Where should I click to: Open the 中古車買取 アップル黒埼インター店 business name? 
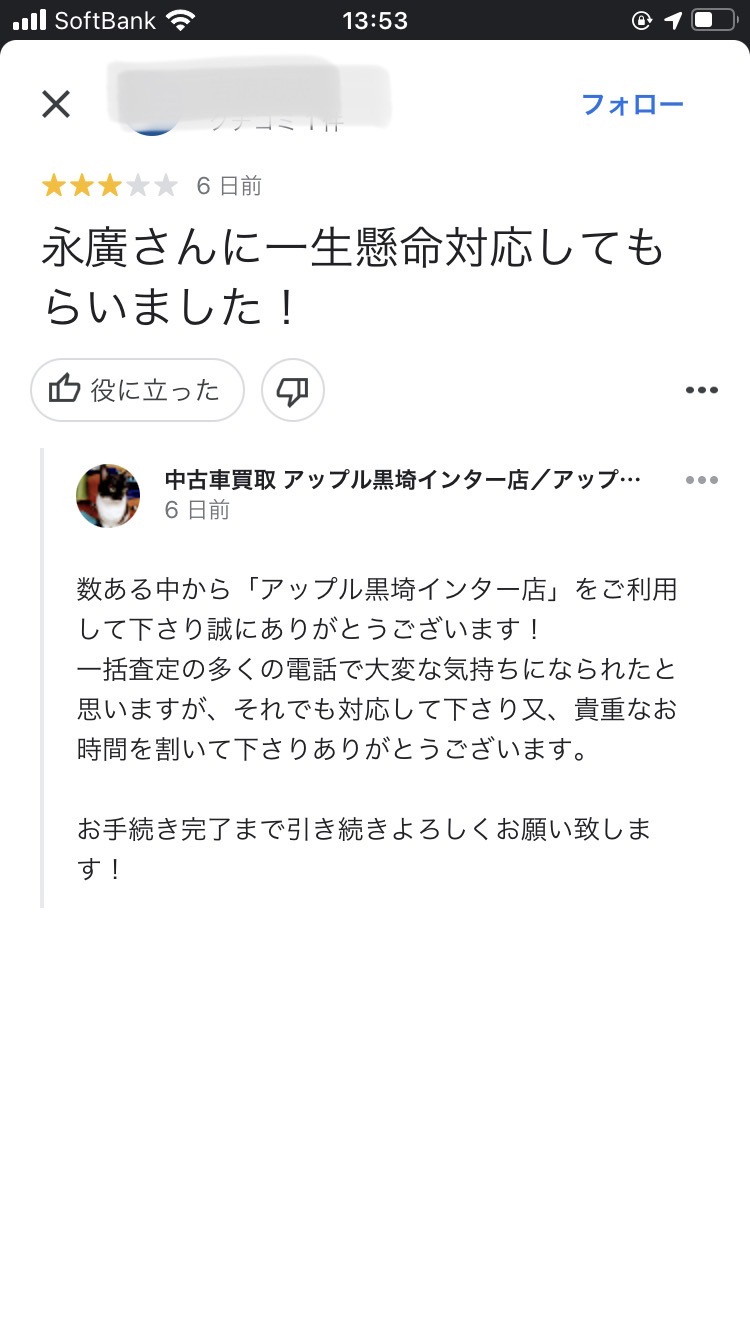402,480
